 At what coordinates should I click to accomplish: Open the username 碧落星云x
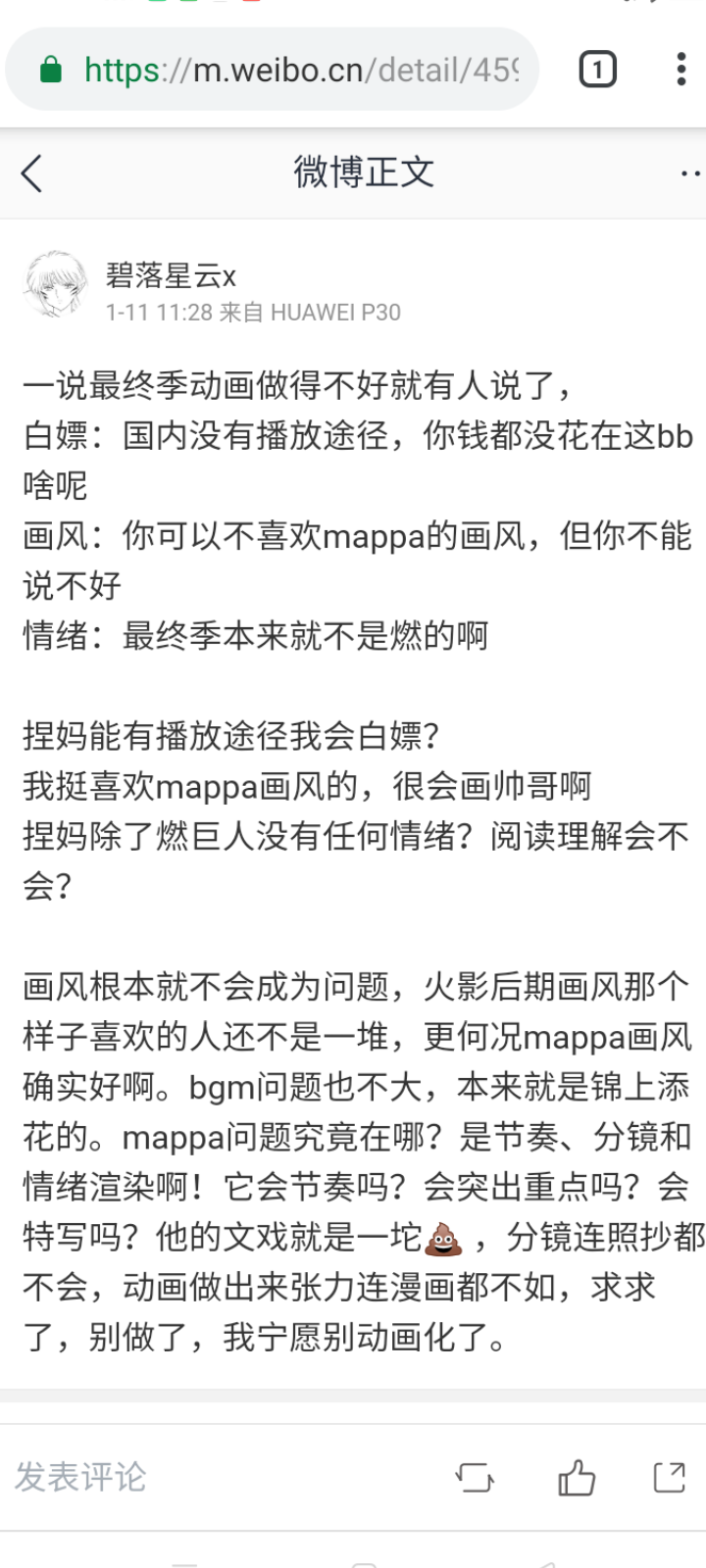point(171,275)
